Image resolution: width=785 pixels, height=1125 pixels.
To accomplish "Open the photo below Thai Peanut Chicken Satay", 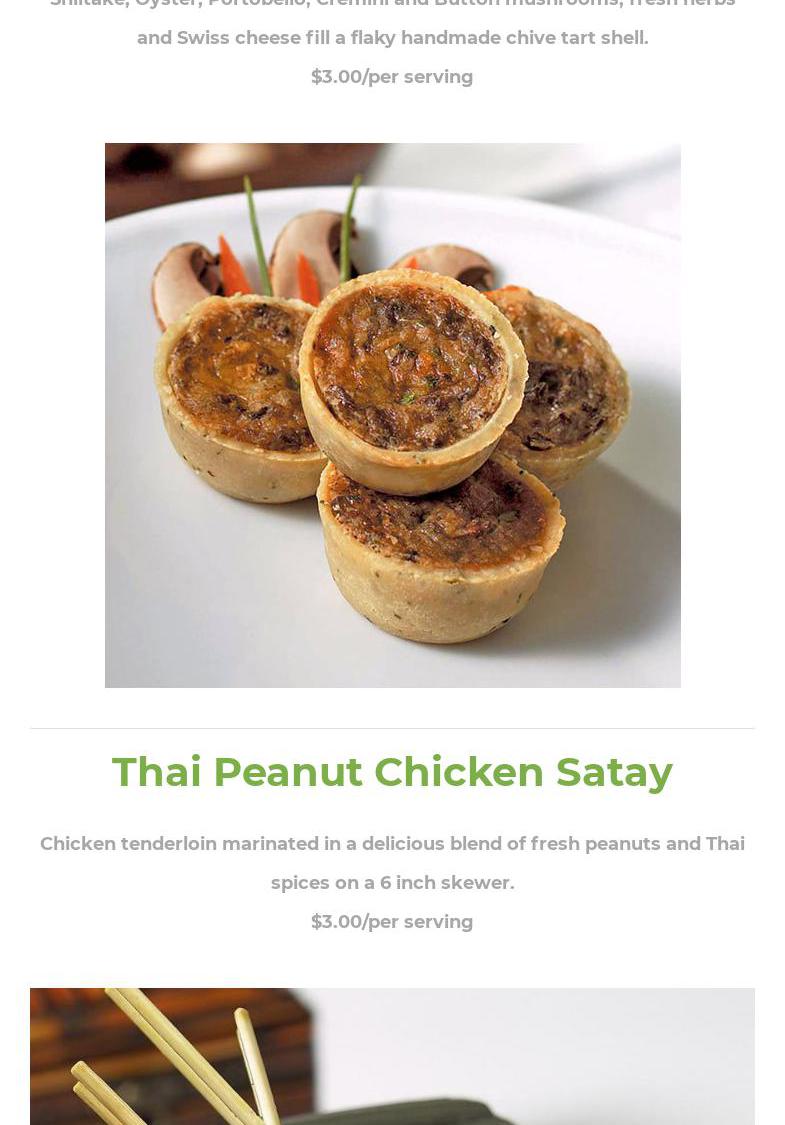I will pyautogui.click(x=392, y=1056).
